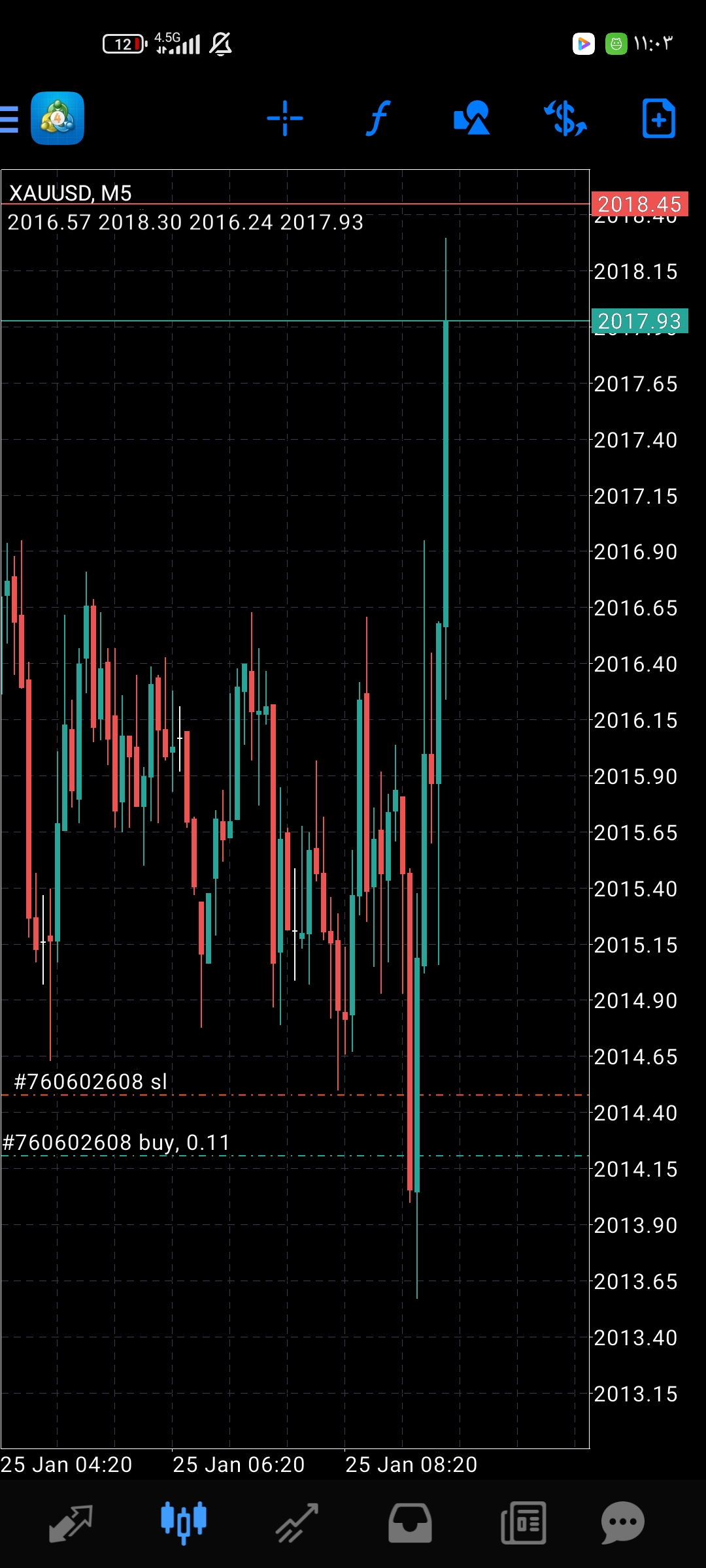The image size is (706, 1568).
Task: Open the News tab
Action: tap(523, 1524)
